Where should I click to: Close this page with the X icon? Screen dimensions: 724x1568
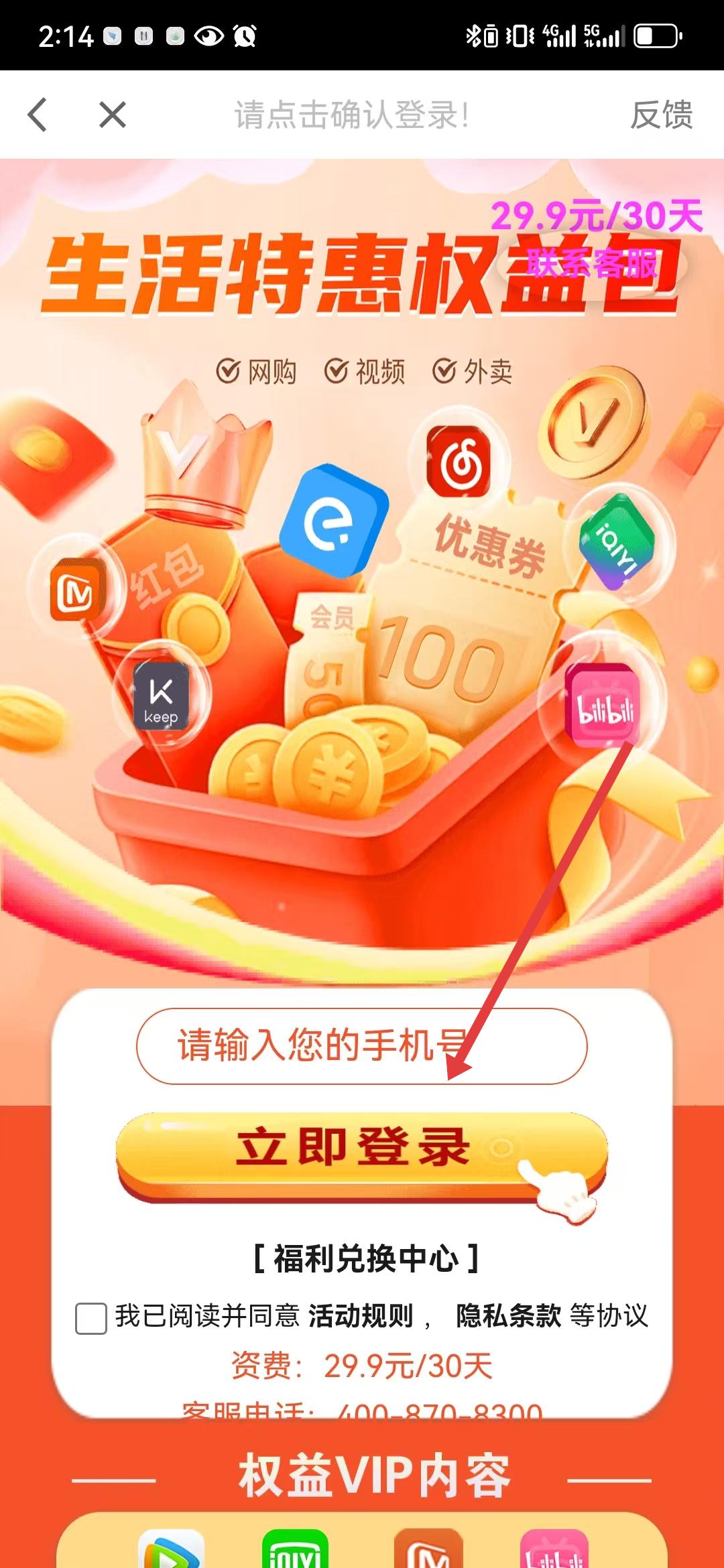113,115
